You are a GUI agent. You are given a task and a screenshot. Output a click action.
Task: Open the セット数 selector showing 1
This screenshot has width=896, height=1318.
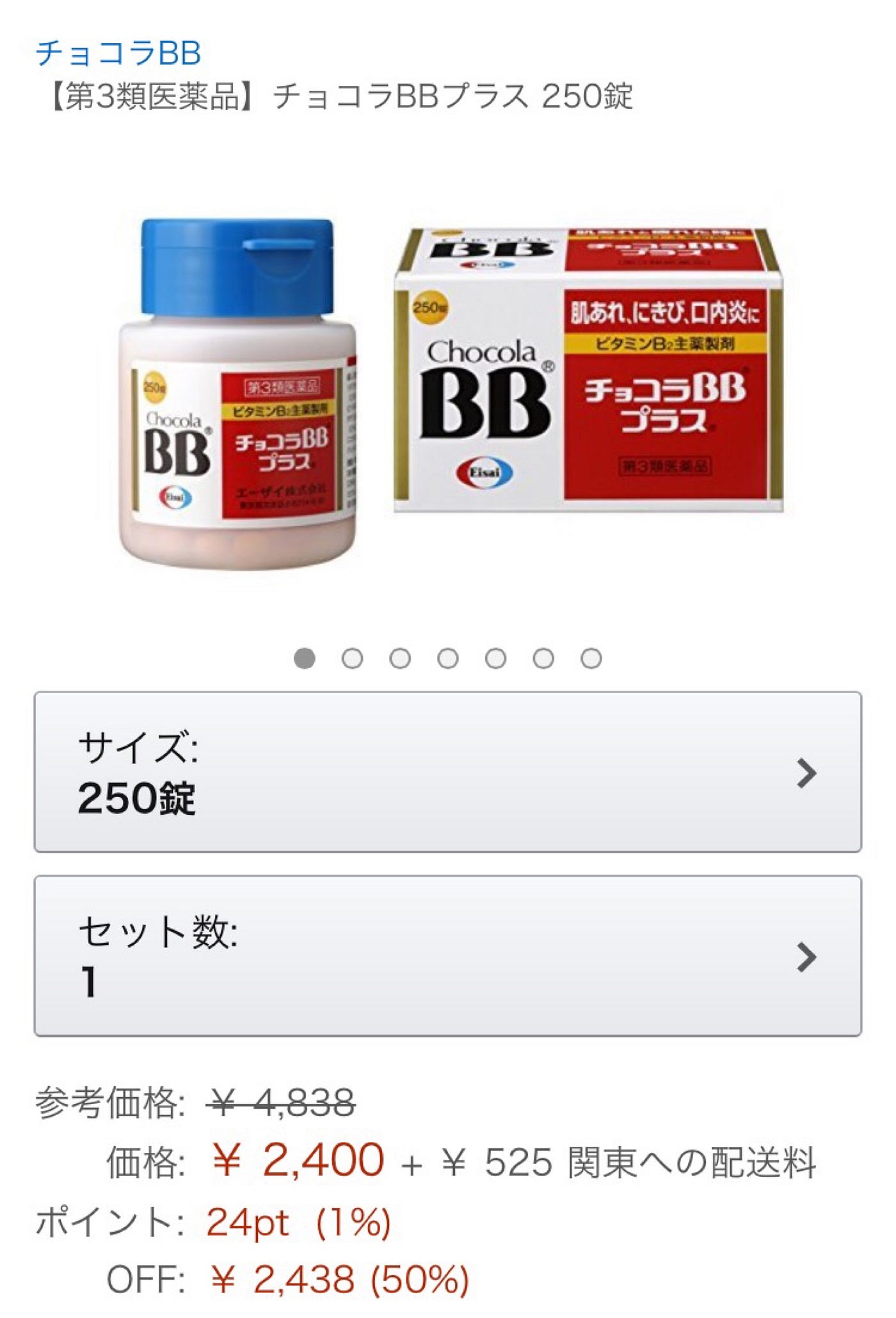tap(448, 956)
